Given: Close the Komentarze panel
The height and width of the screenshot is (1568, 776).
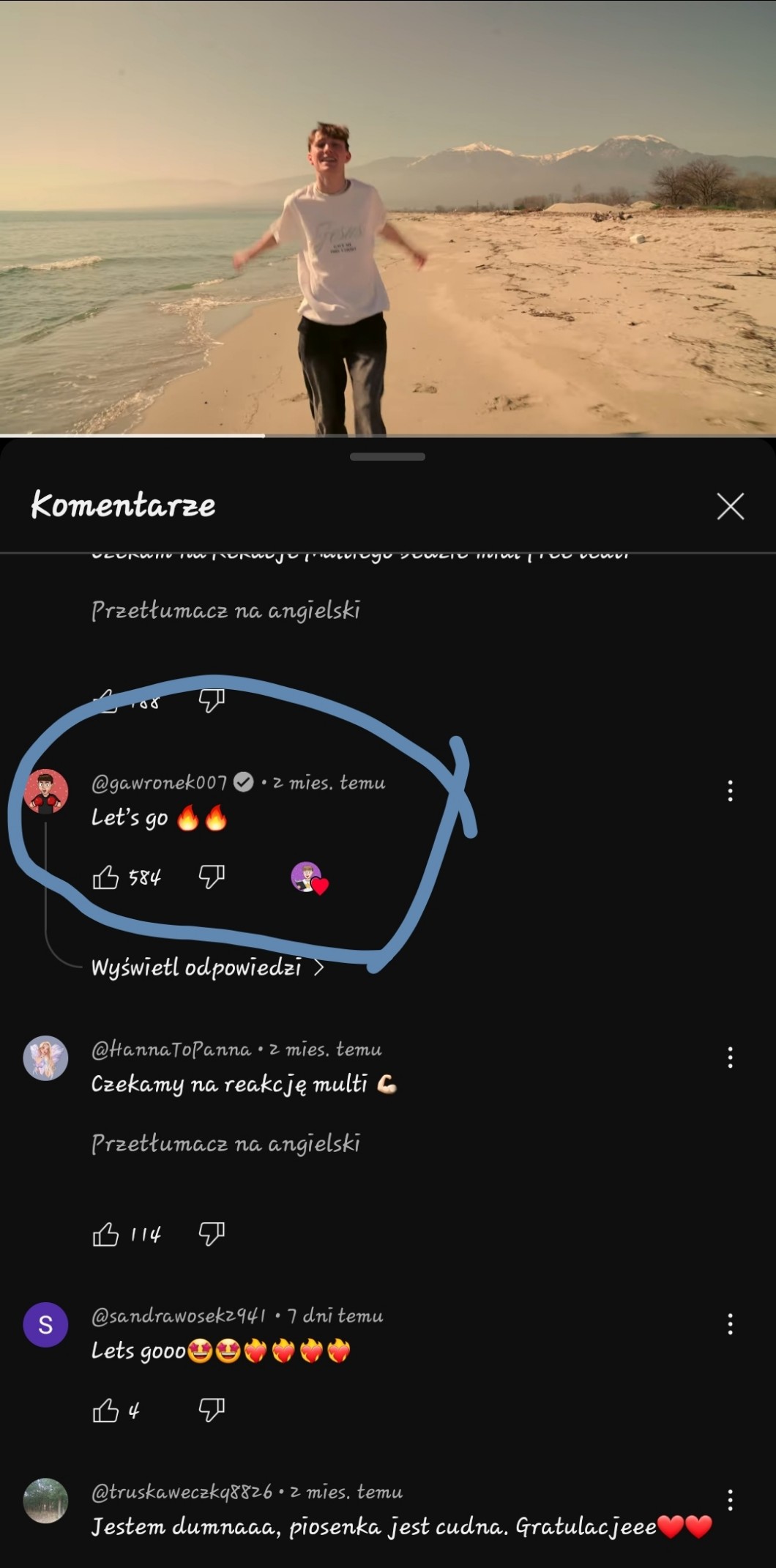Looking at the screenshot, I should pyautogui.click(x=730, y=506).
